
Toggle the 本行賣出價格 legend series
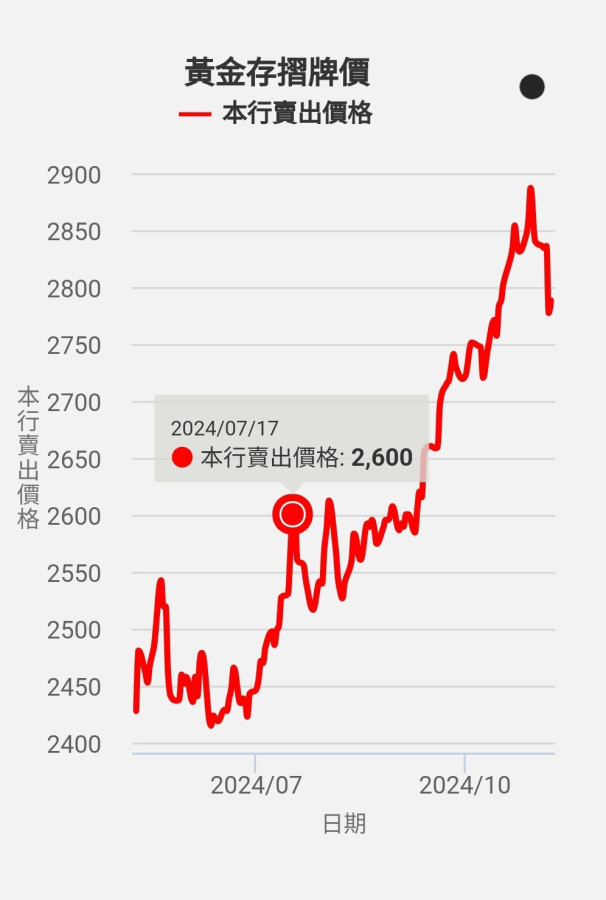pos(277,114)
